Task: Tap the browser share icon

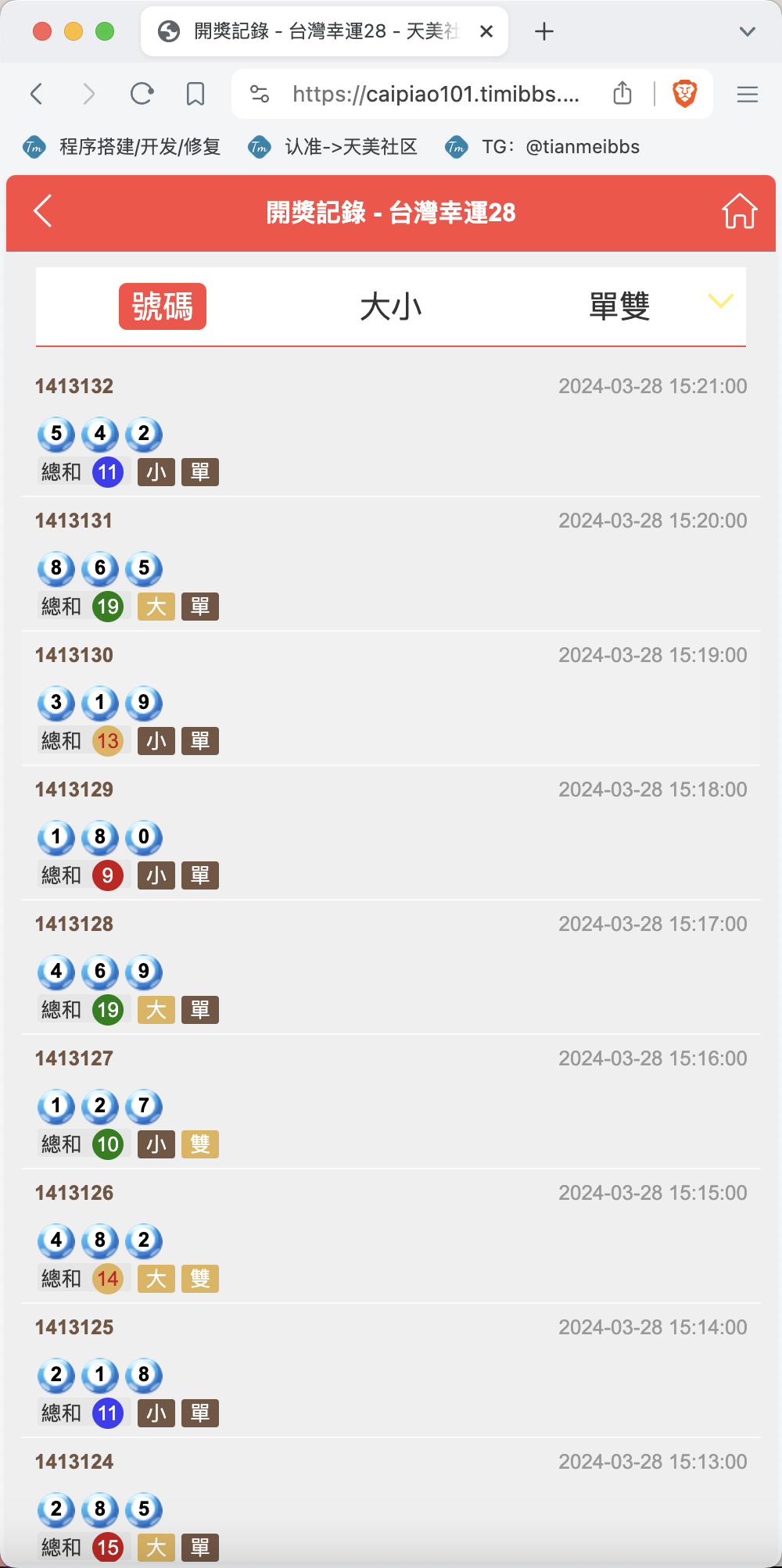Action: click(x=622, y=94)
